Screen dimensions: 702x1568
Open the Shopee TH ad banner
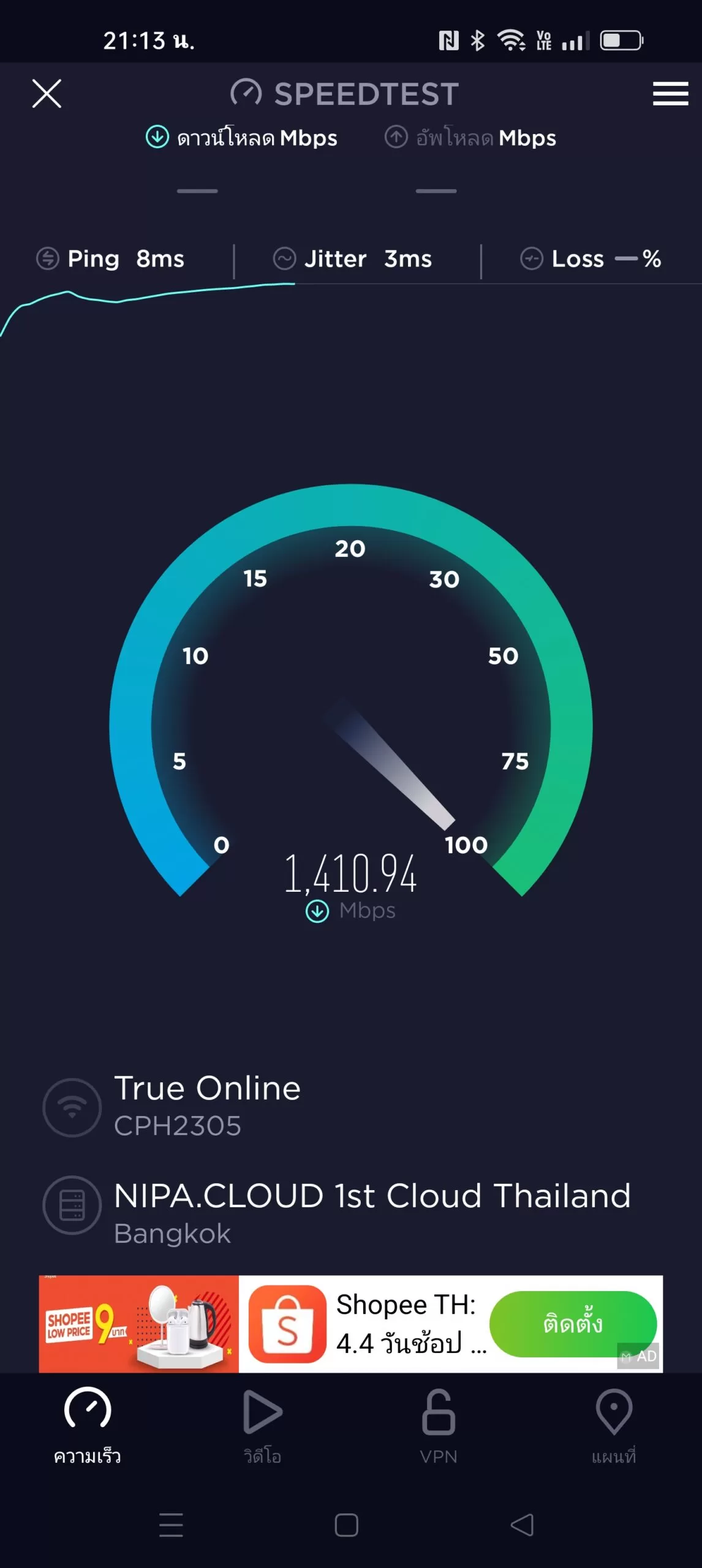coord(350,1324)
